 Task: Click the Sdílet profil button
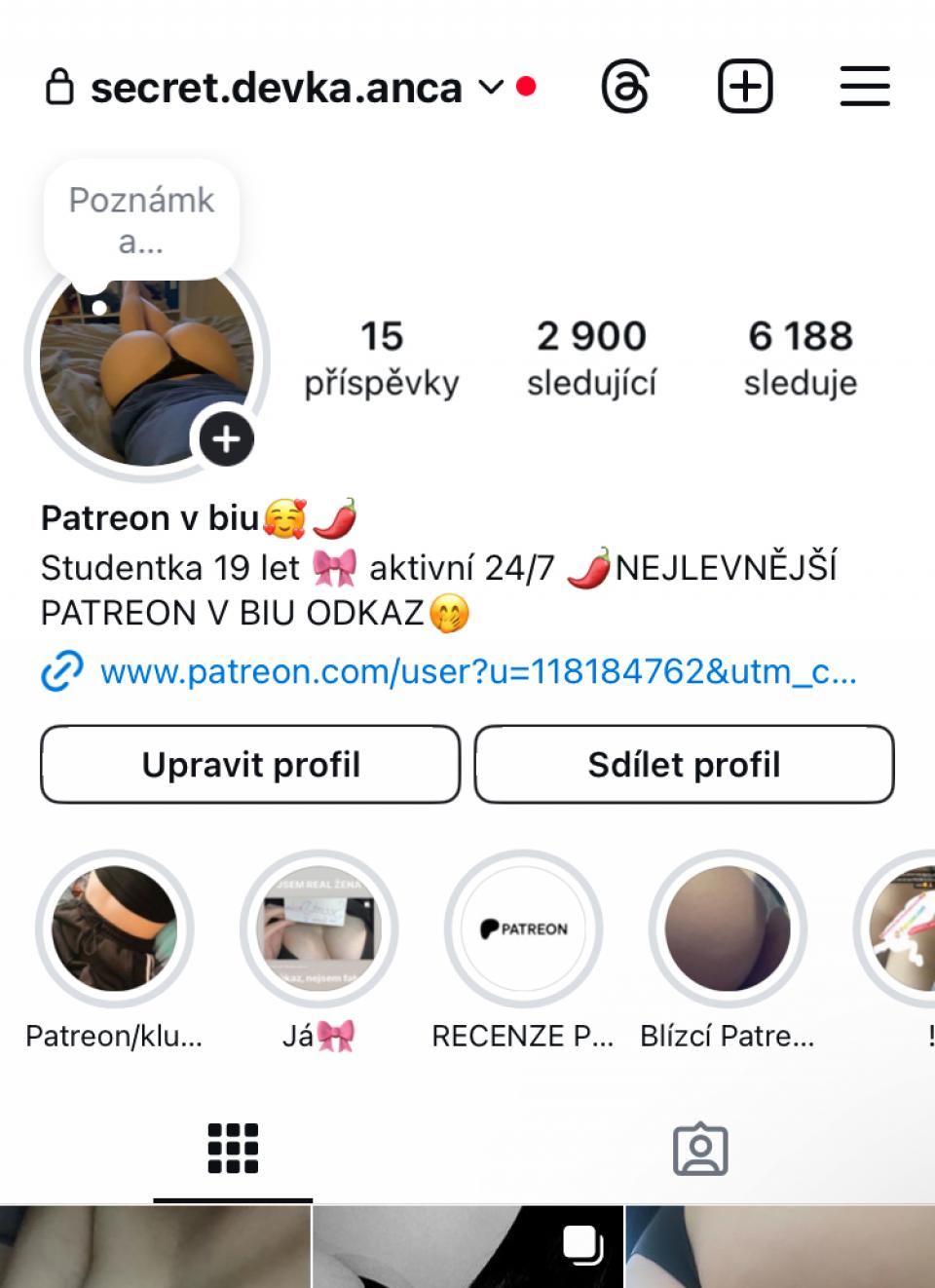684,764
